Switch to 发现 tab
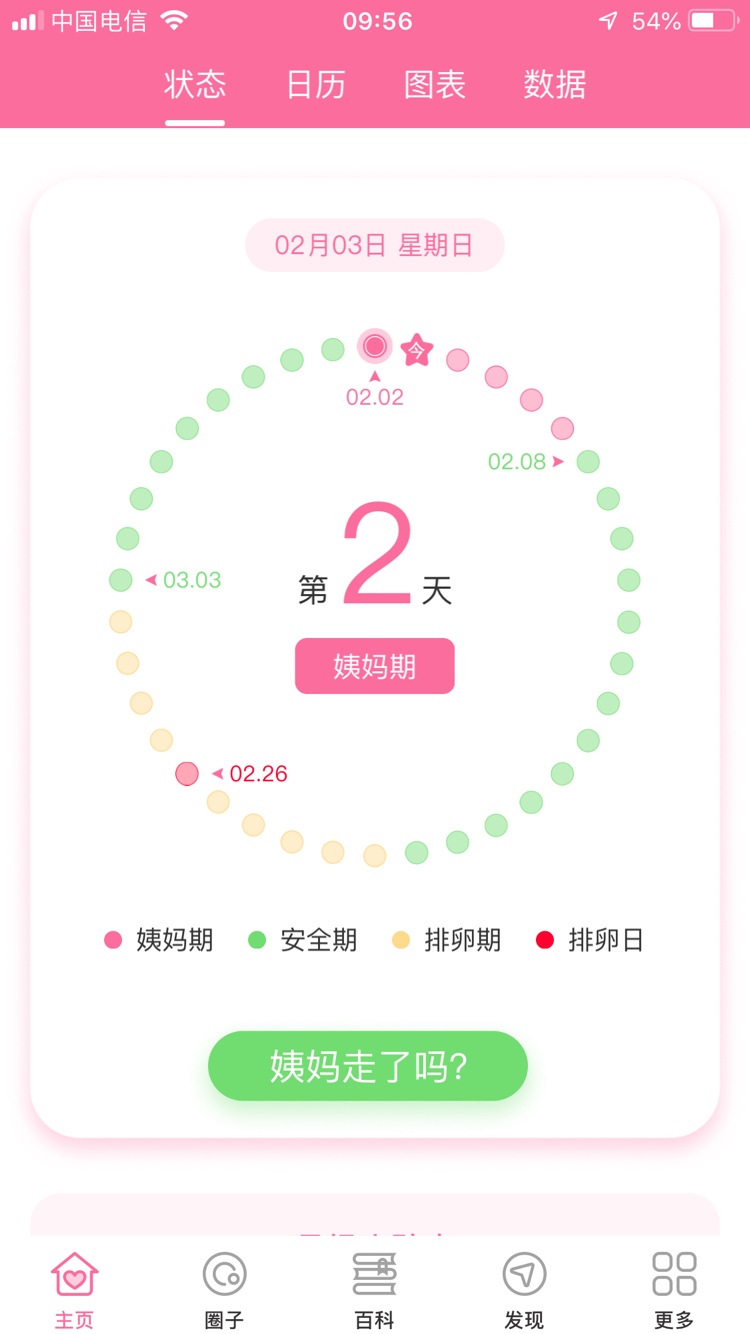The image size is (750, 1334). point(524,1289)
